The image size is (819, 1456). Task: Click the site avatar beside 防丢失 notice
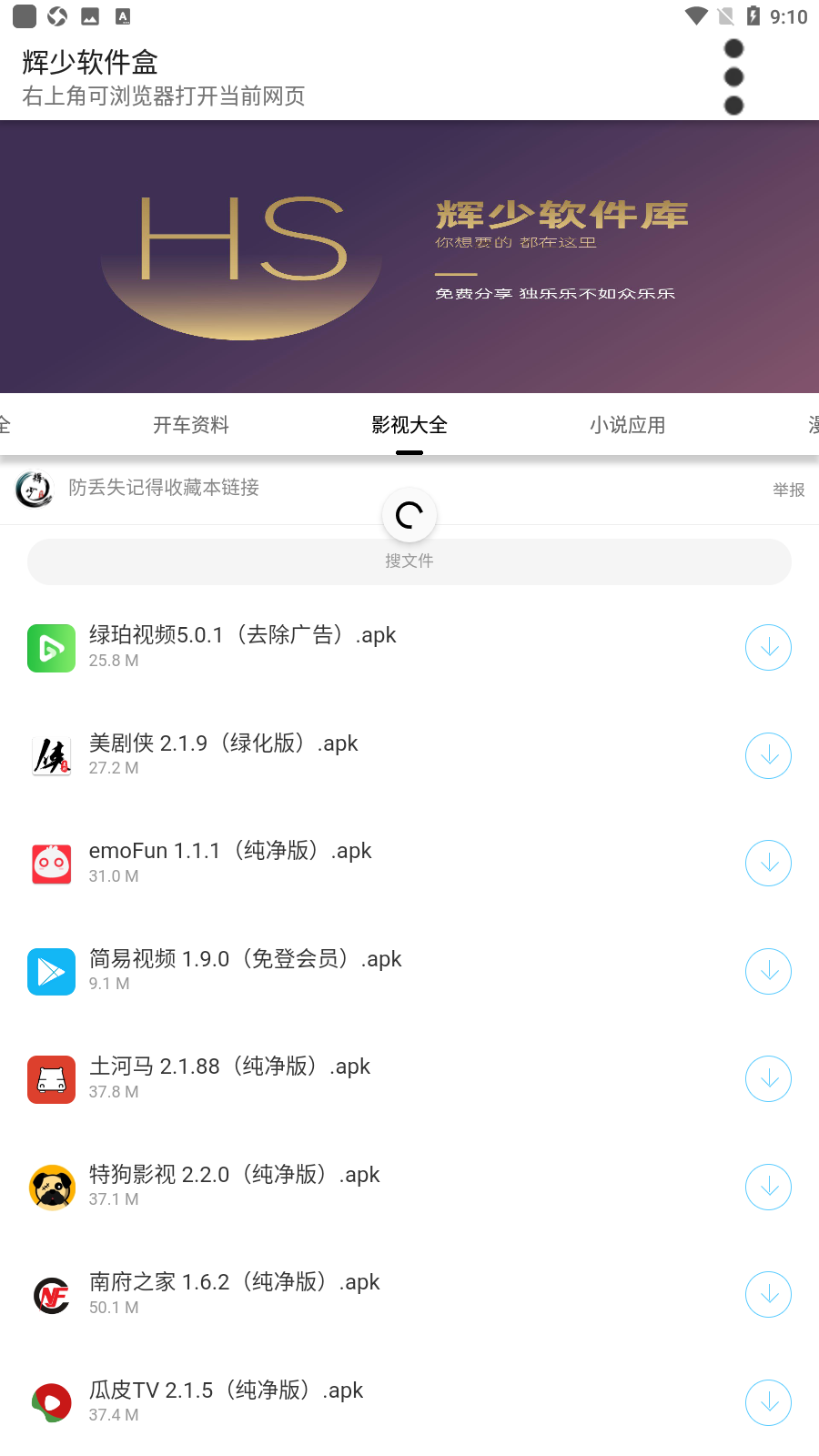pyautogui.click(x=33, y=489)
